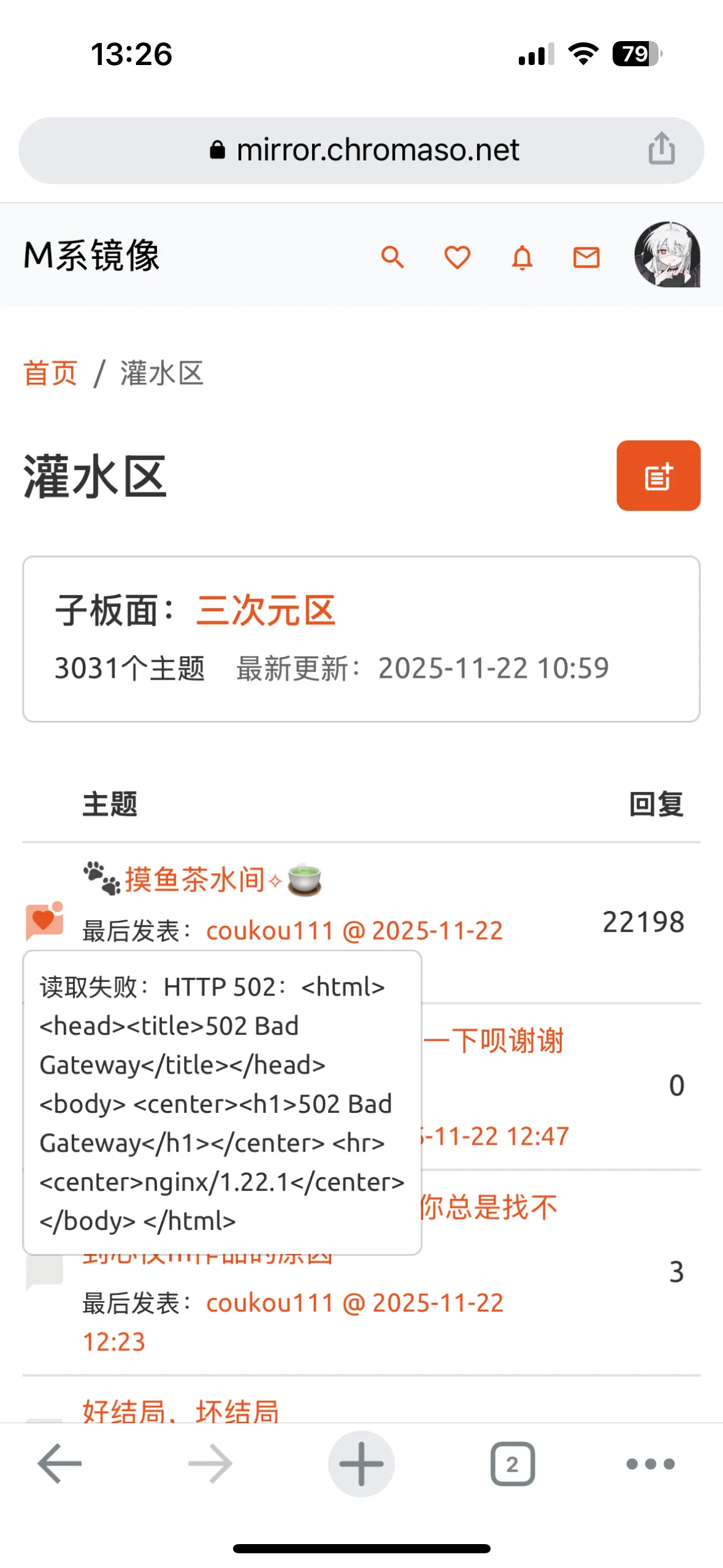
Task: Go to 首页 breadcrumb link
Action: [x=50, y=373]
